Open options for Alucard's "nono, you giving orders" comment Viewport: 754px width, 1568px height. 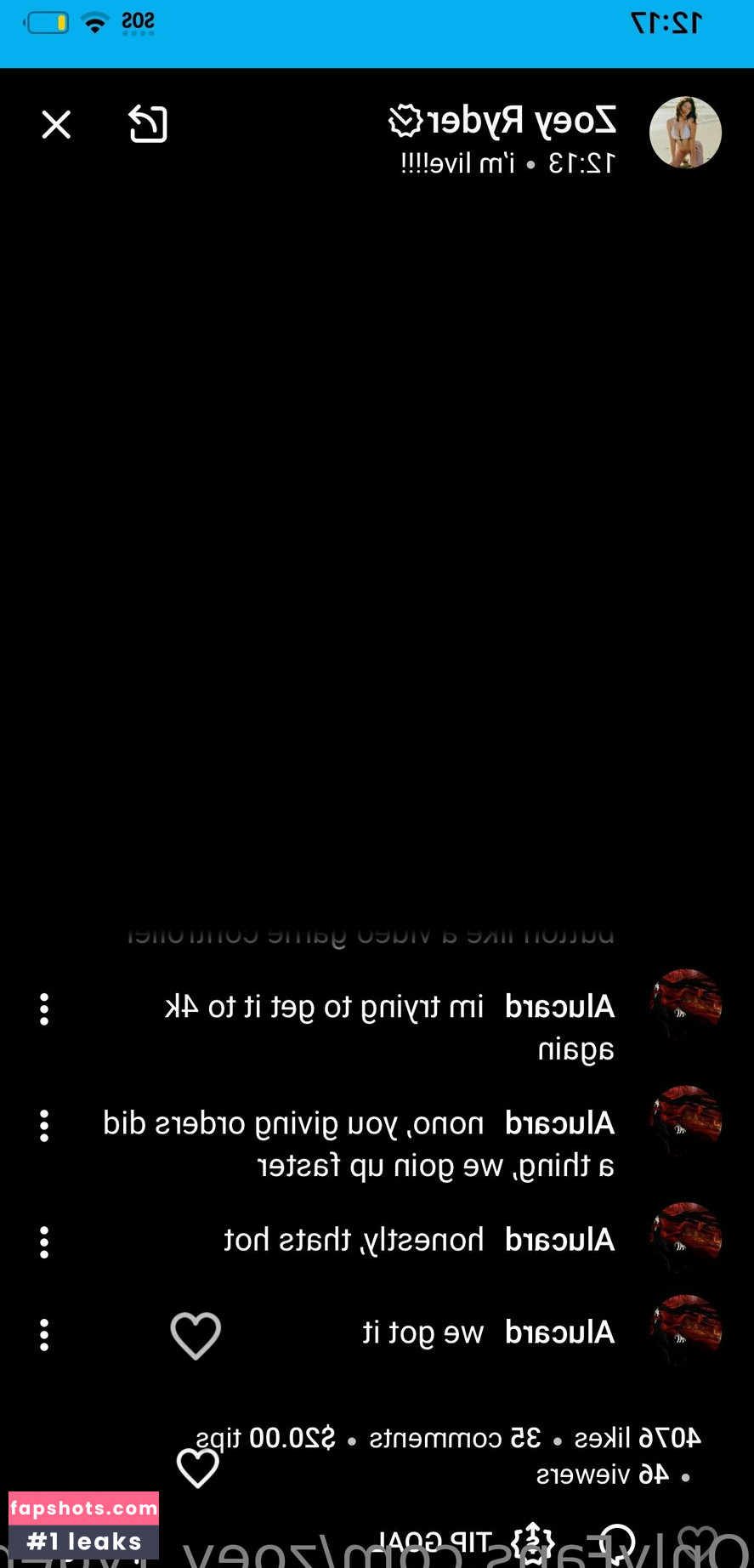click(44, 1126)
